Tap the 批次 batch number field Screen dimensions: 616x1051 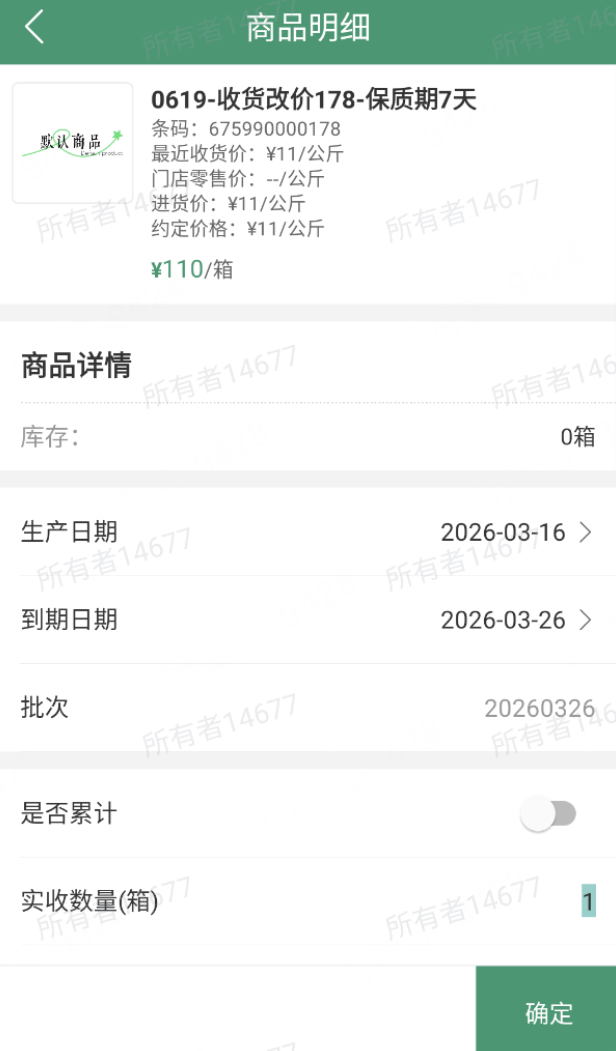pyautogui.click(x=539, y=709)
